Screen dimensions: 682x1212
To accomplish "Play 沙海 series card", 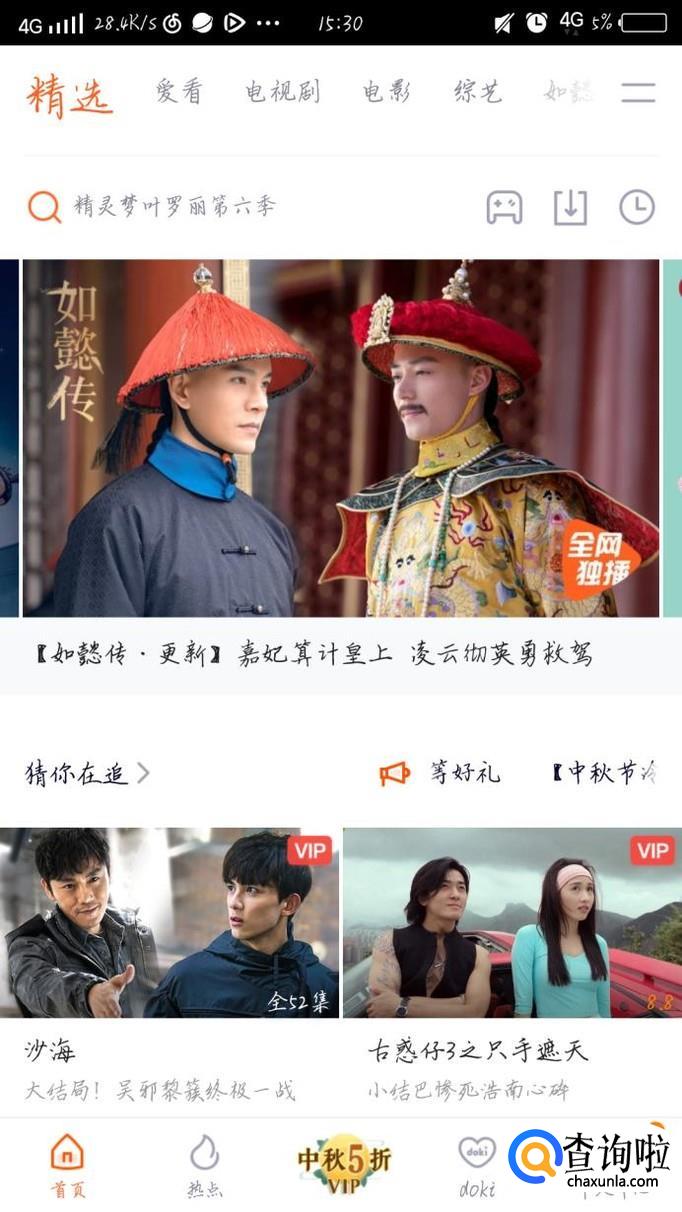I will [x=168, y=922].
